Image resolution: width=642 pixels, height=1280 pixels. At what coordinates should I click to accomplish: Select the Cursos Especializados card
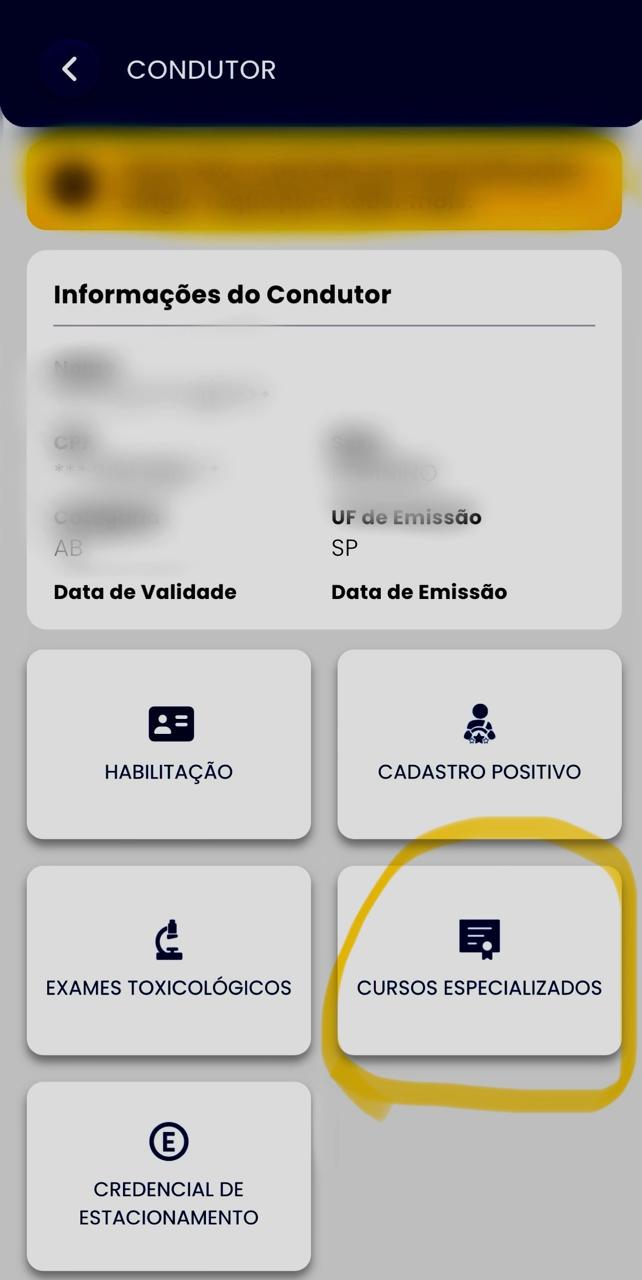coord(479,960)
